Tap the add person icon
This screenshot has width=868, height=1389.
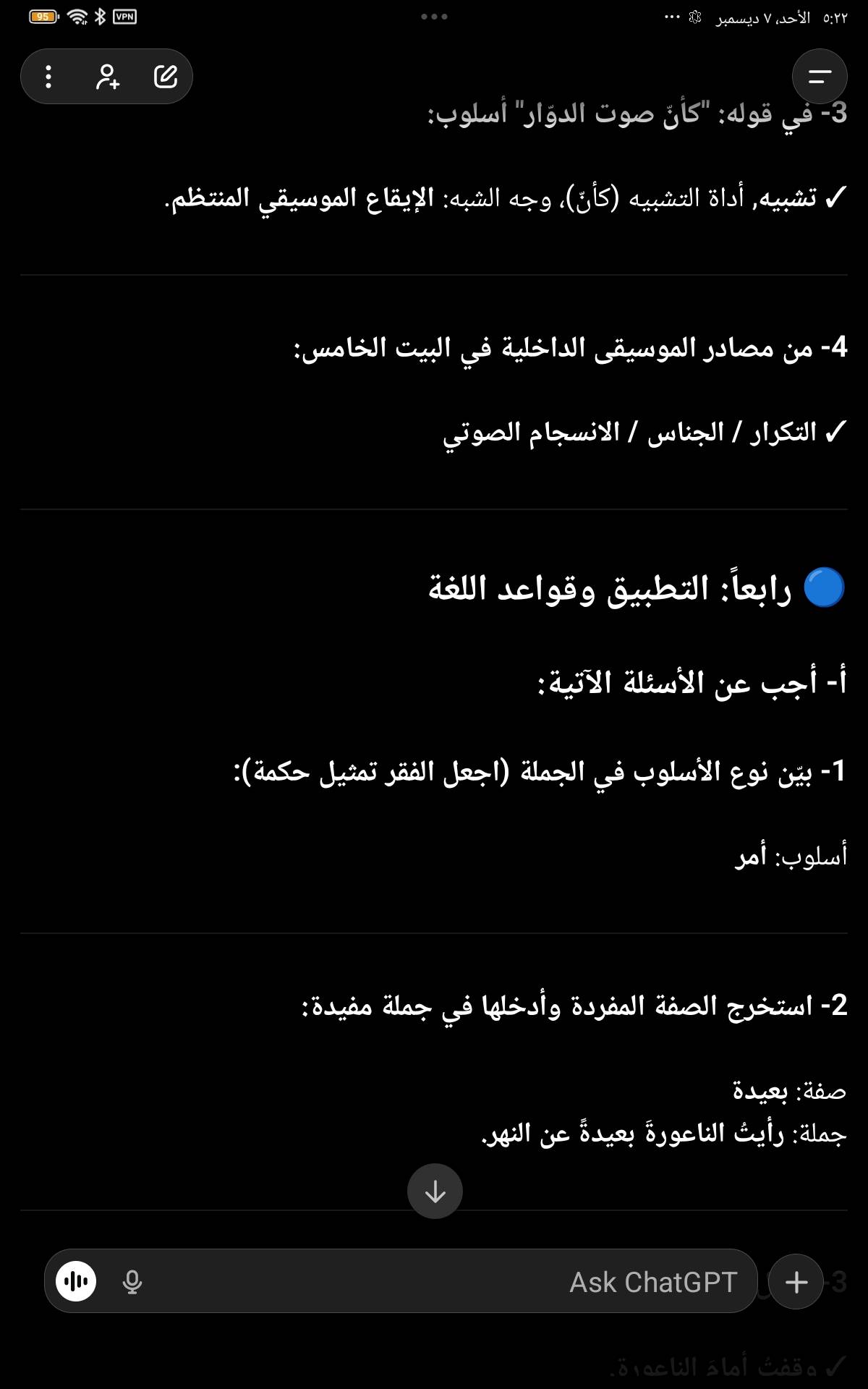pos(107,77)
